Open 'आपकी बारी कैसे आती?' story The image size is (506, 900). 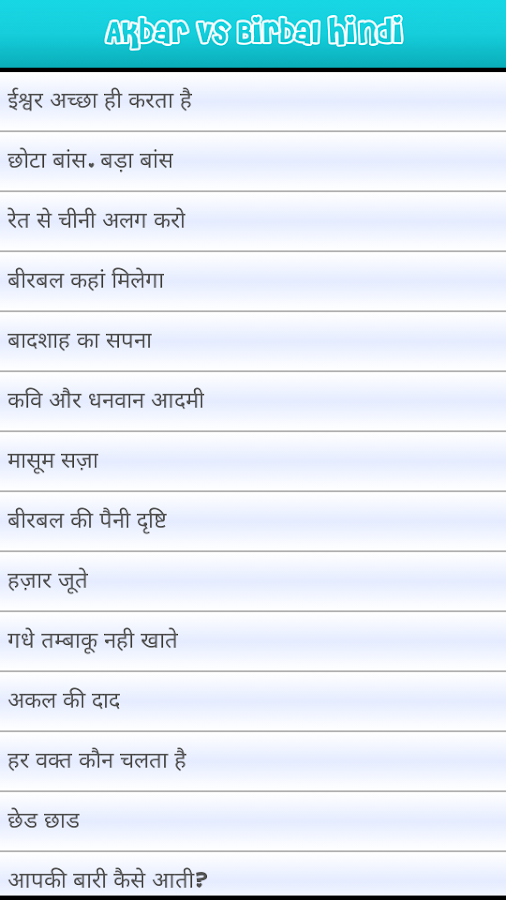pyautogui.click(x=253, y=874)
